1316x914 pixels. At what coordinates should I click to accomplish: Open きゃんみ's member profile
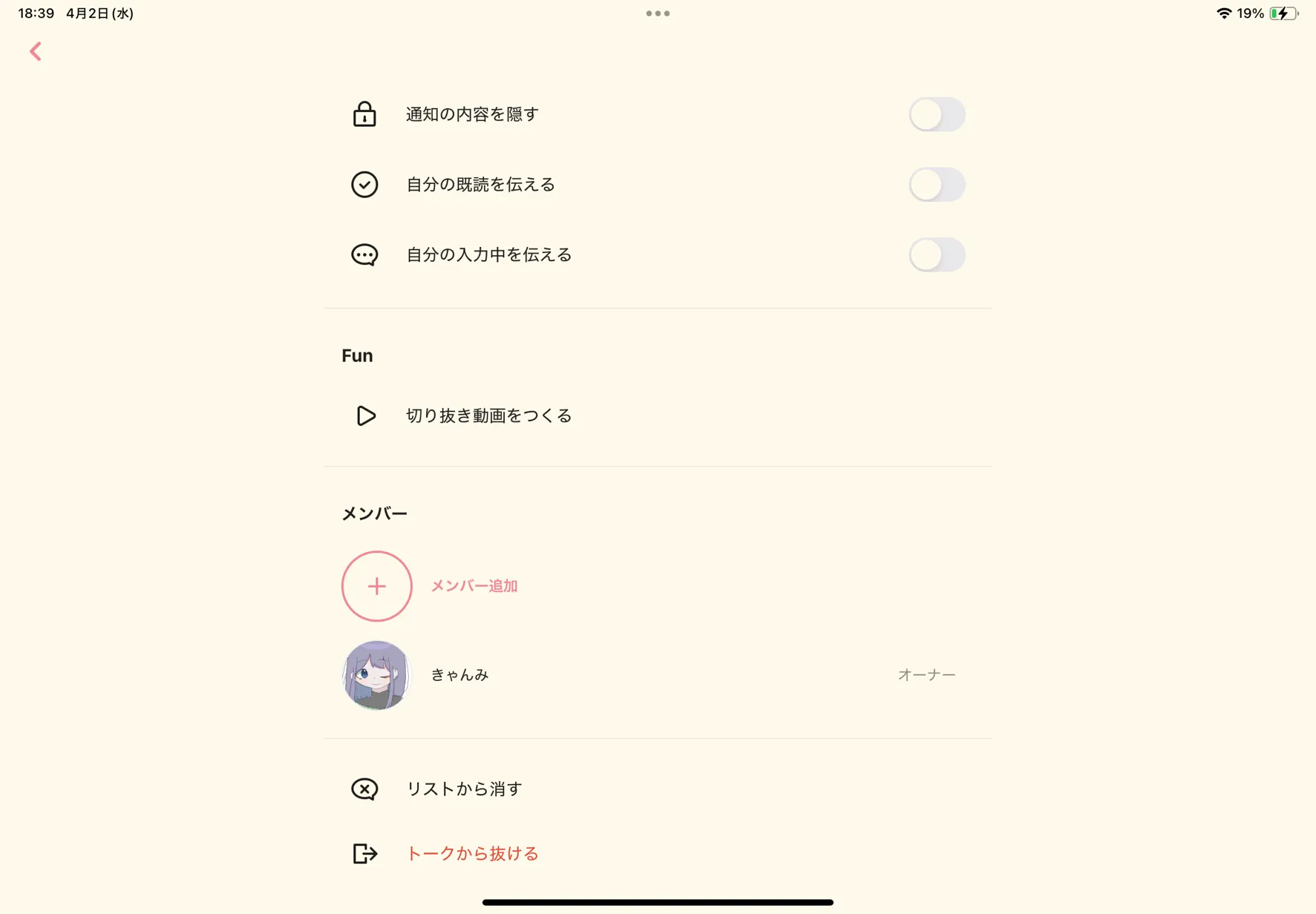click(x=658, y=675)
